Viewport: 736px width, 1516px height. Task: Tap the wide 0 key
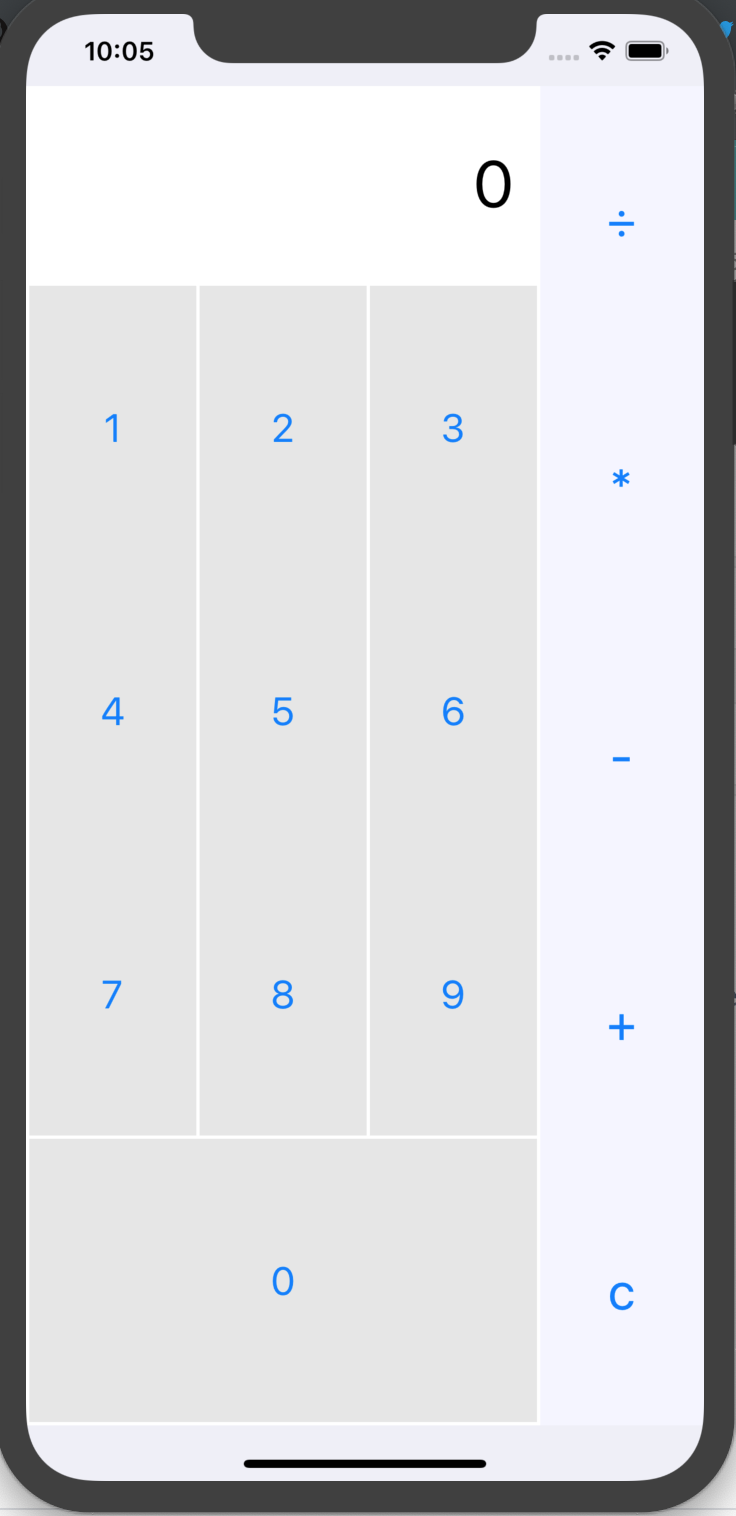(283, 1280)
